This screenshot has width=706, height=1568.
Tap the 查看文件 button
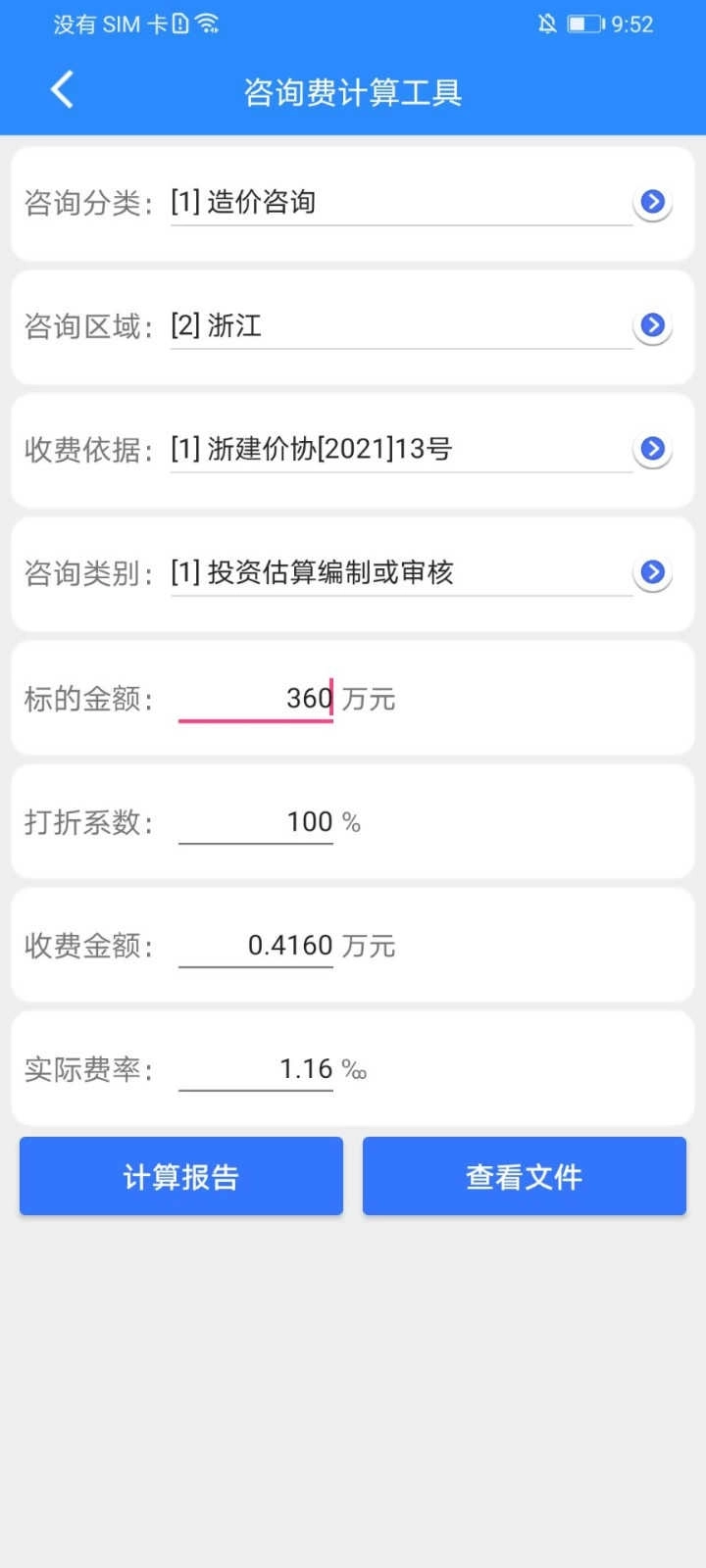tap(524, 1176)
